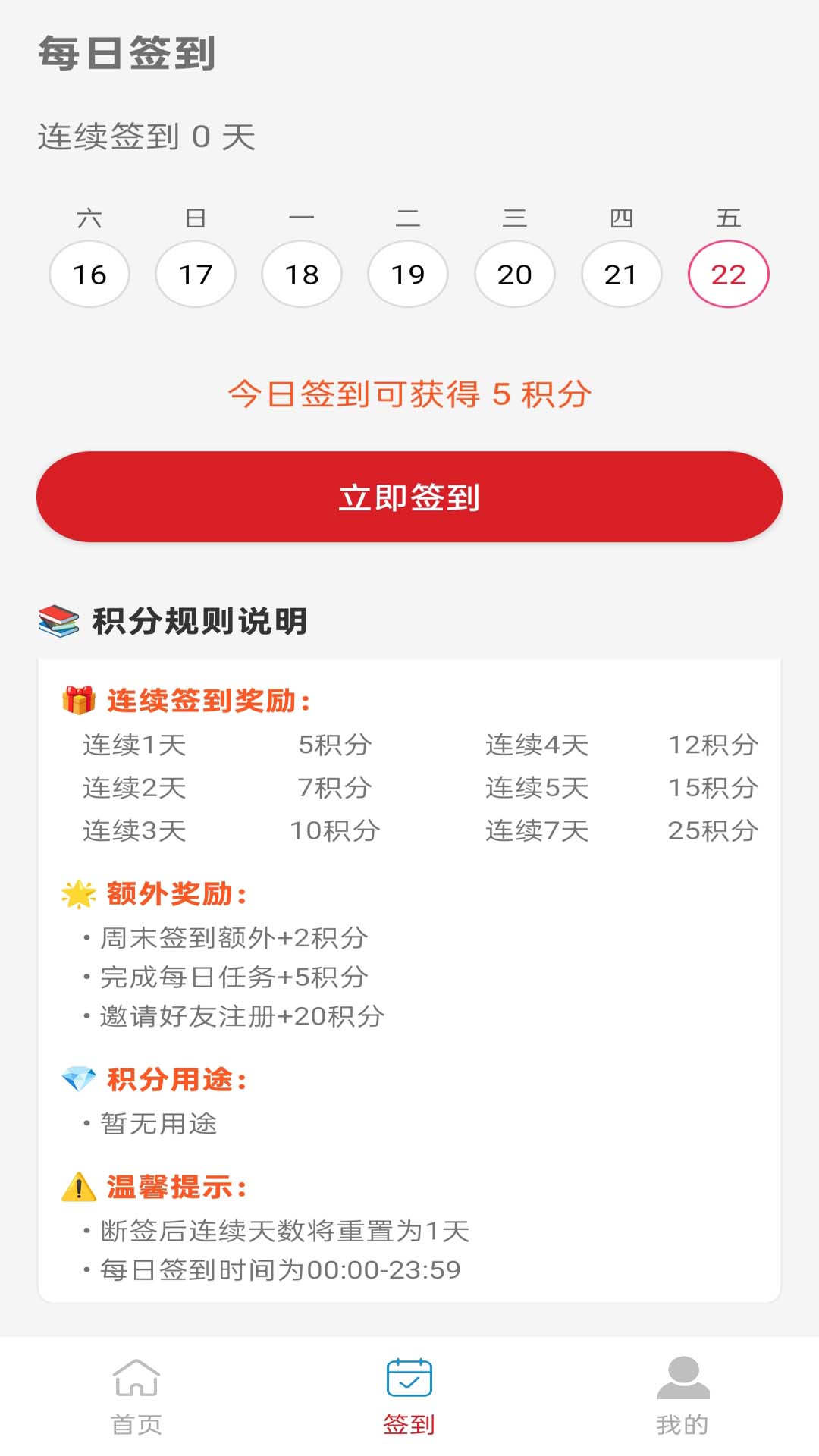
Task: Select date 21 in the week calendar
Action: [x=621, y=275]
